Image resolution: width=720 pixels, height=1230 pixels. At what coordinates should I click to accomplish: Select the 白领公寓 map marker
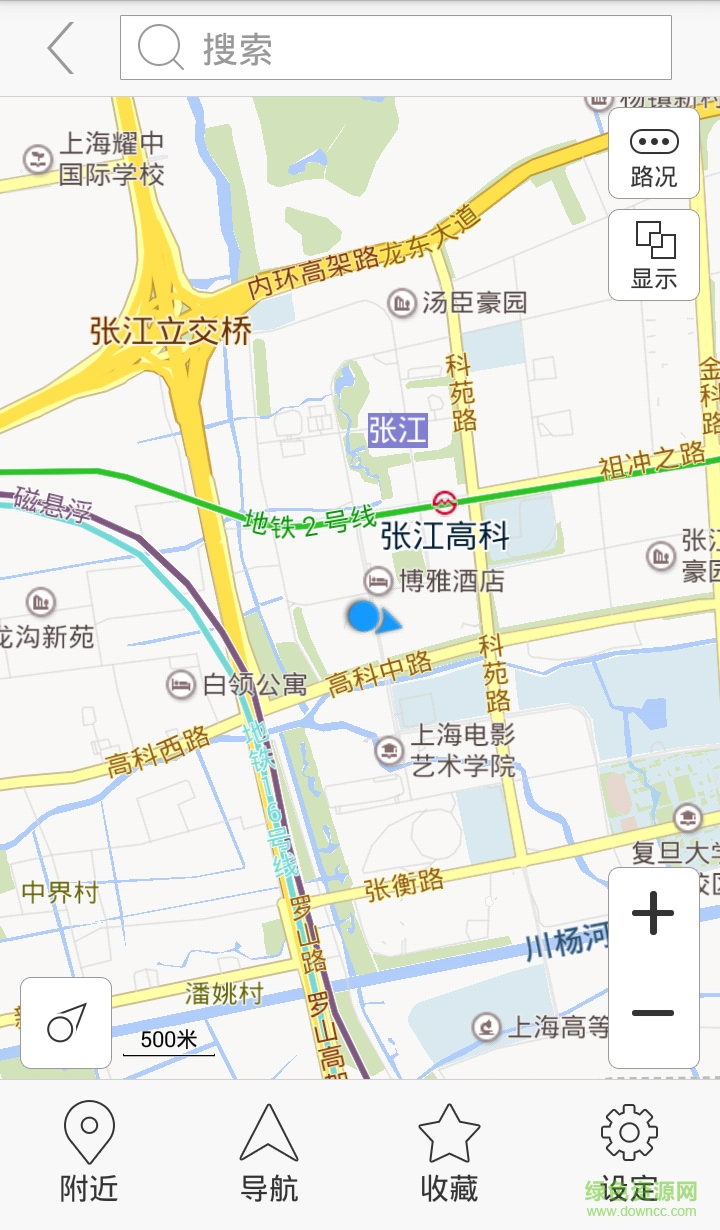[180, 685]
